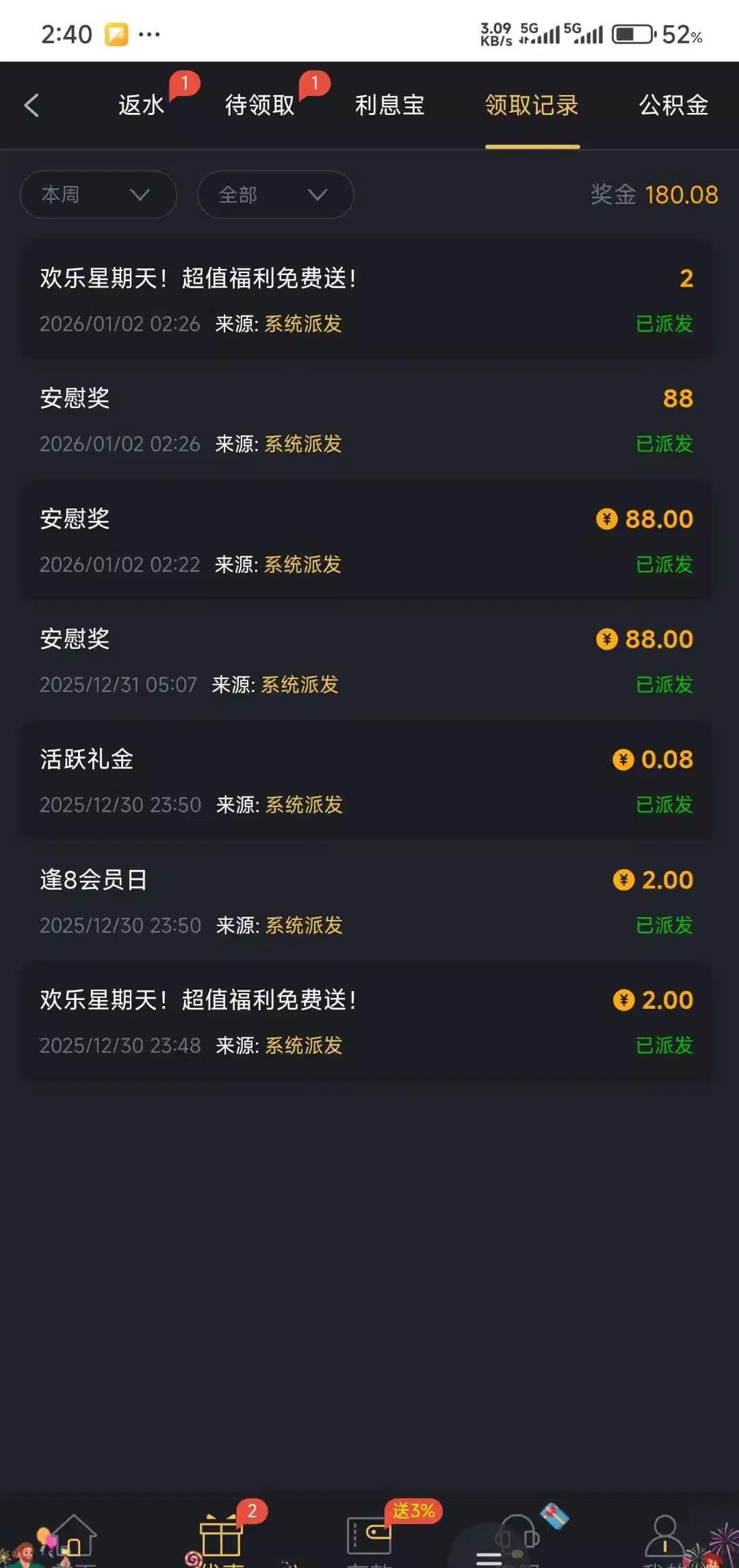This screenshot has height=1568, width=739.
Task: Expand the 全部 type filter dropdown
Action: [x=275, y=195]
